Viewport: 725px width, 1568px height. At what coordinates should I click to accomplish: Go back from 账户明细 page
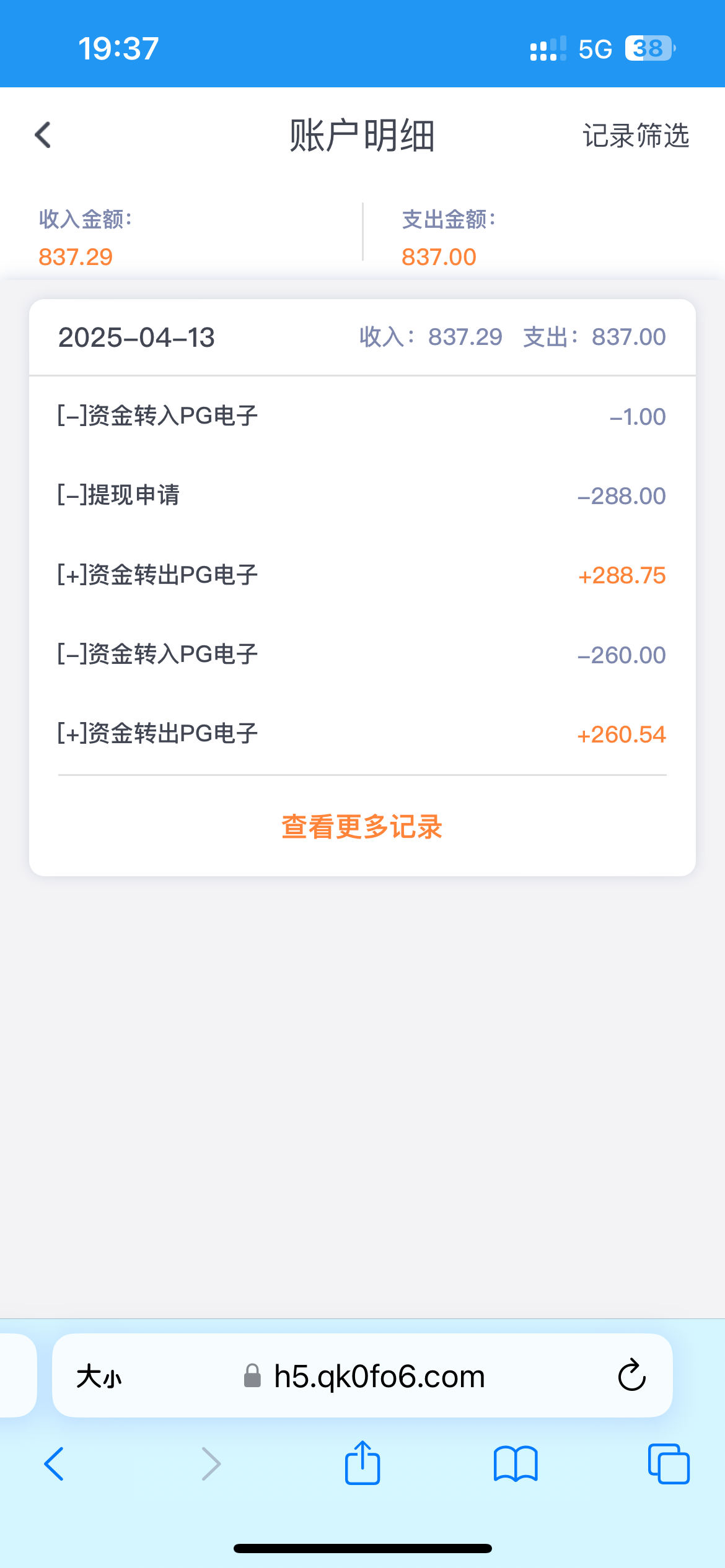pyautogui.click(x=43, y=135)
